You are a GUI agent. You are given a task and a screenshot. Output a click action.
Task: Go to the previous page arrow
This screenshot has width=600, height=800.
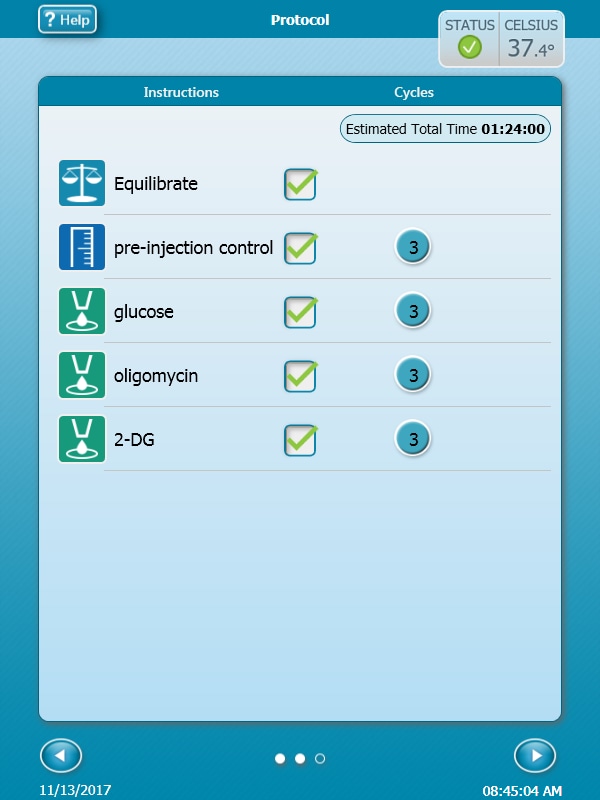point(61,756)
